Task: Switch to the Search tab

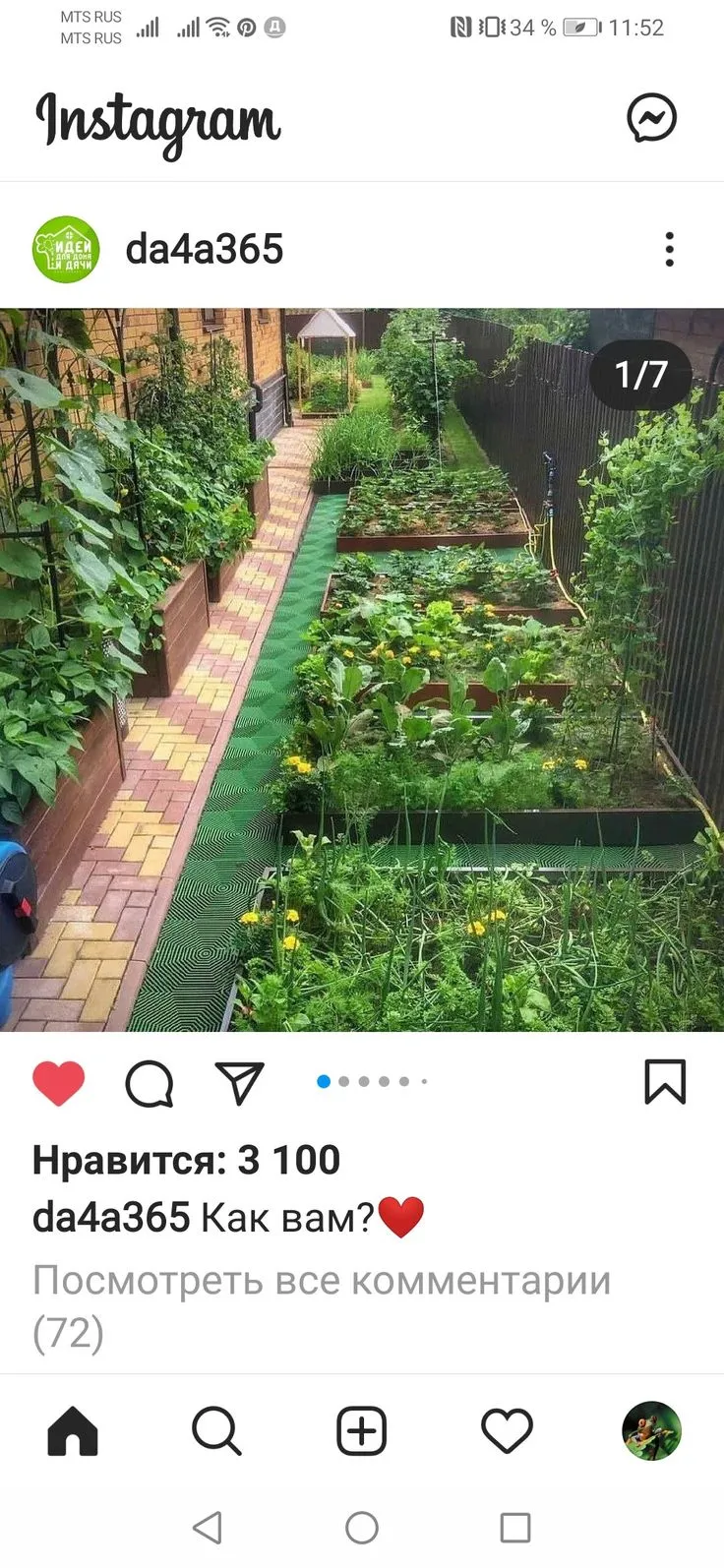Action: click(x=216, y=1430)
